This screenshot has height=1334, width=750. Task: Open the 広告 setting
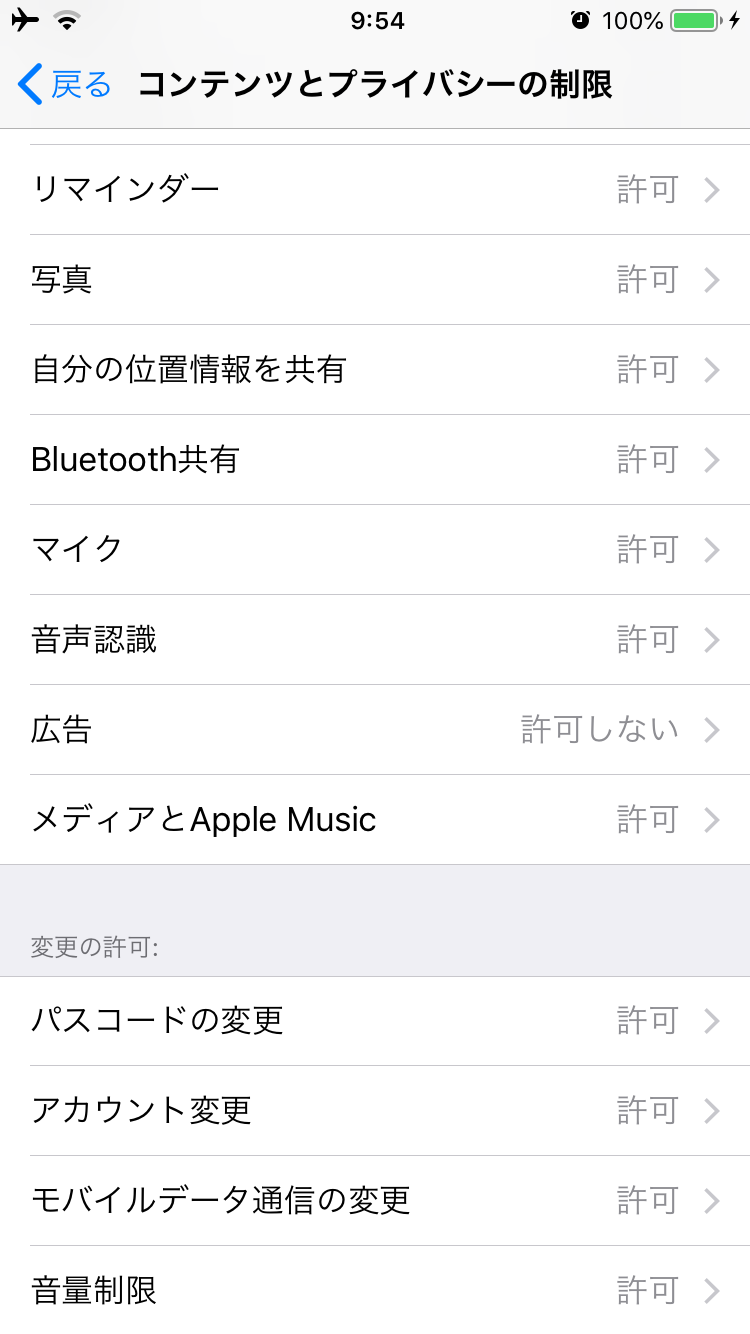coord(375,730)
